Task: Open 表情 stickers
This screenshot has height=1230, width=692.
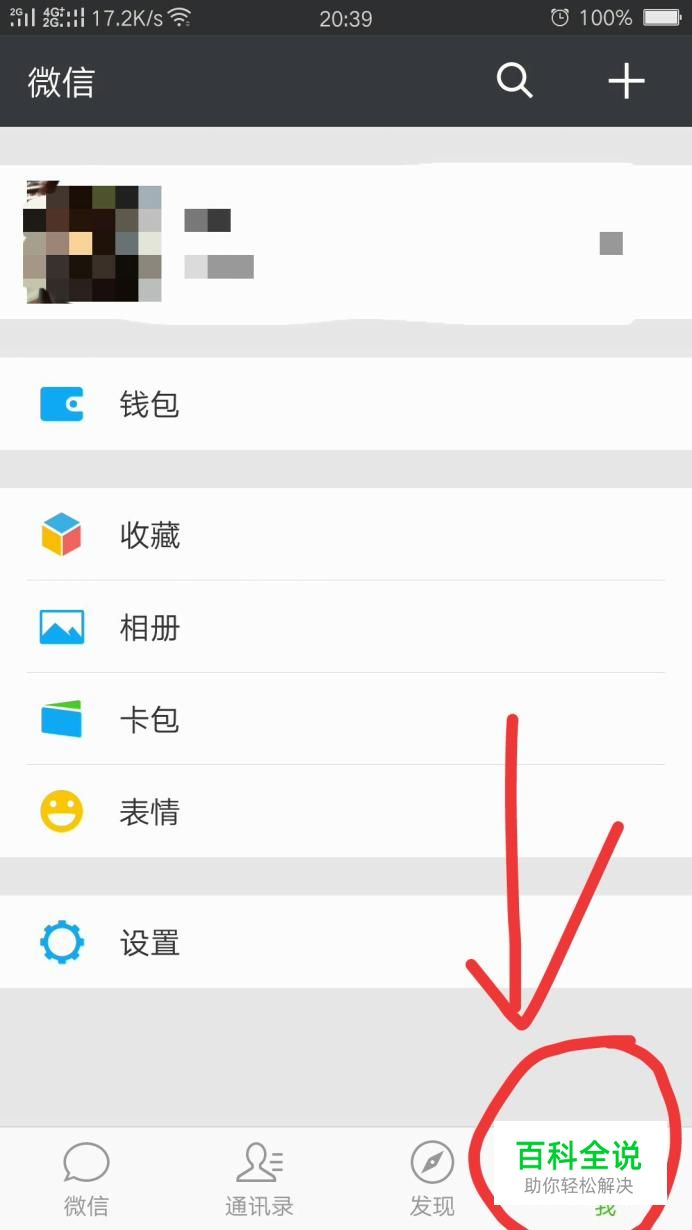Action: coord(345,811)
